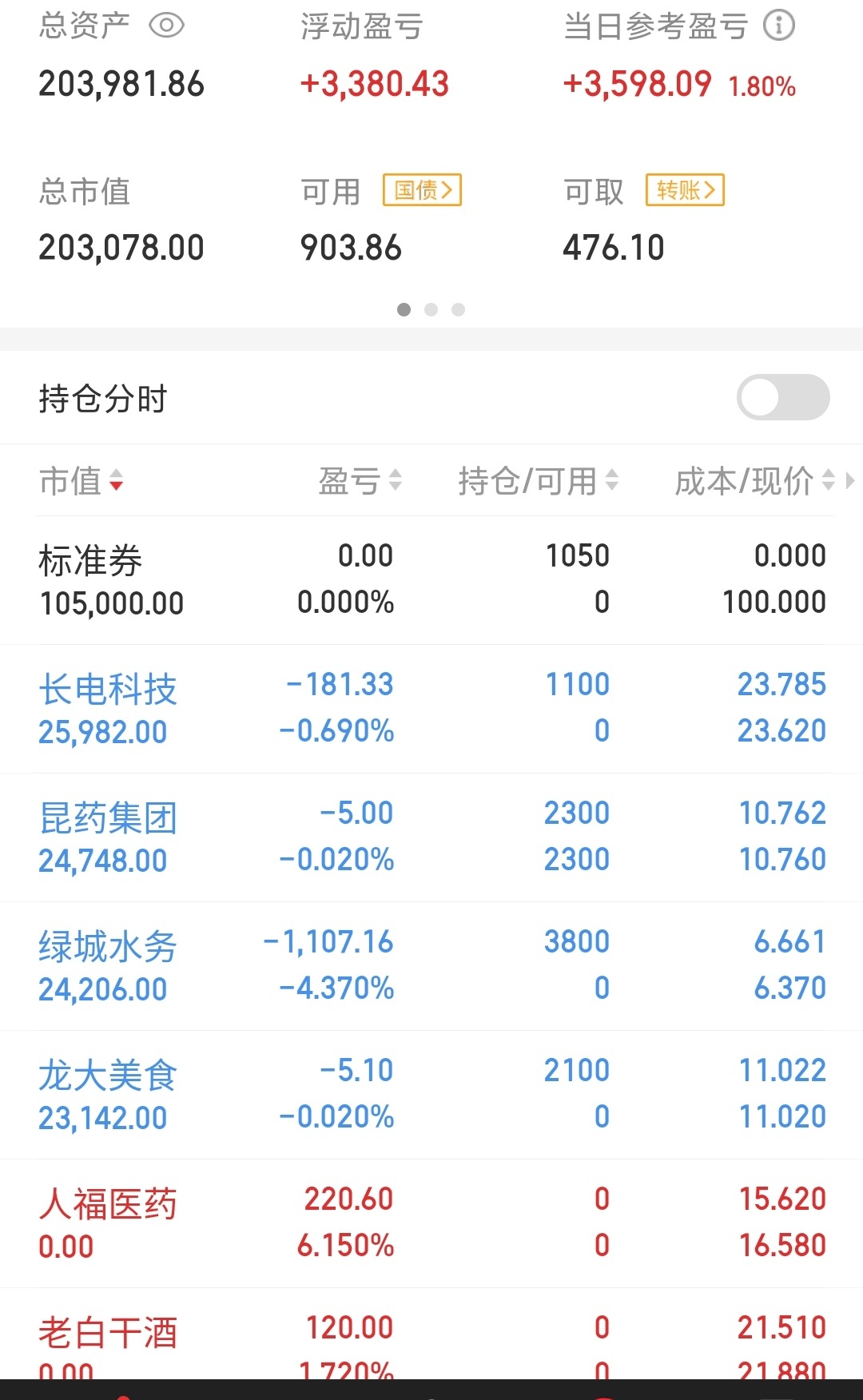The width and height of the screenshot is (863, 1400).
Task: Sort holdings by 市值
Action: point(82,481)
